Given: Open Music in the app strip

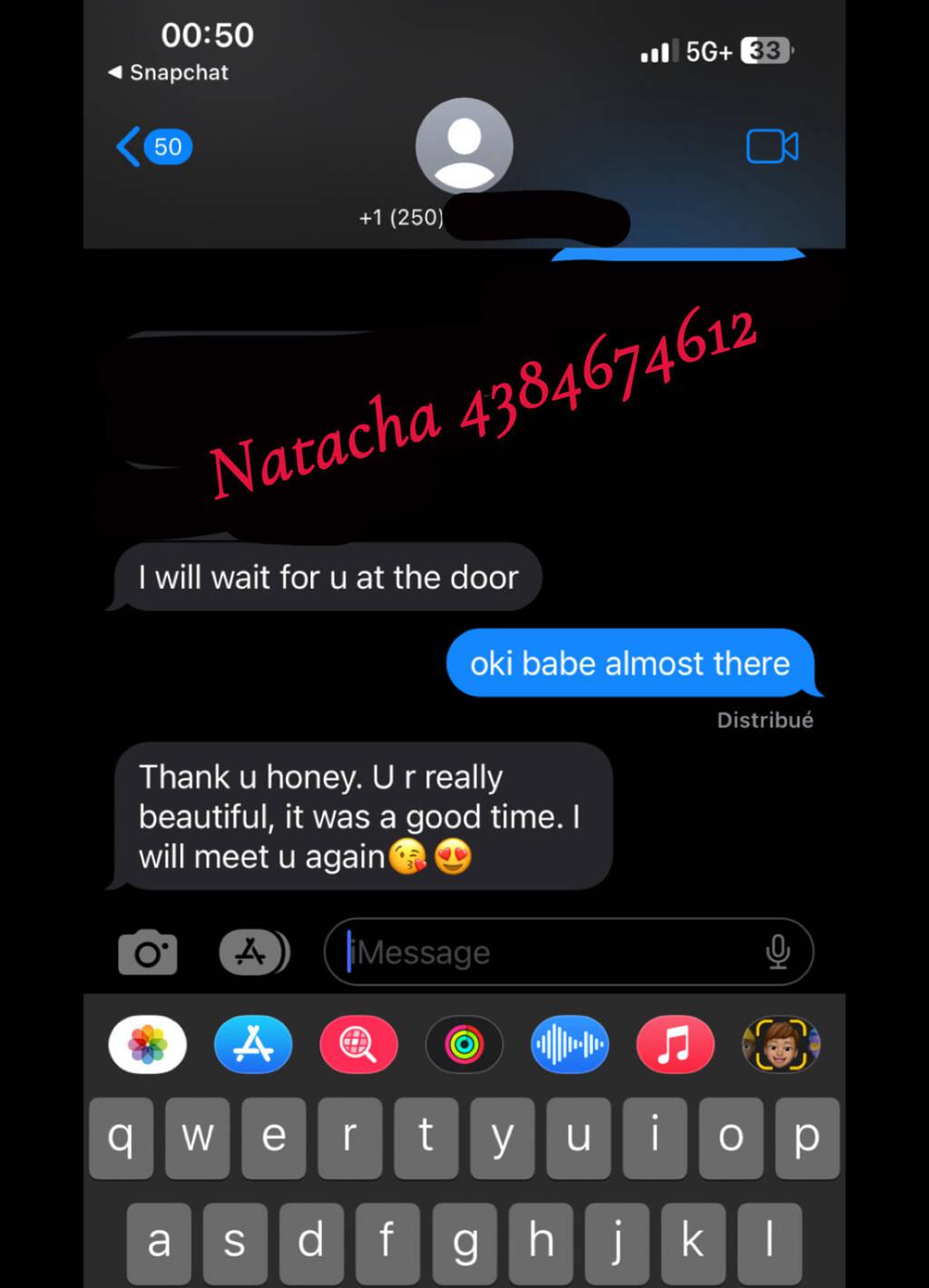Looking at the screenshot, I should (675, 1045).
